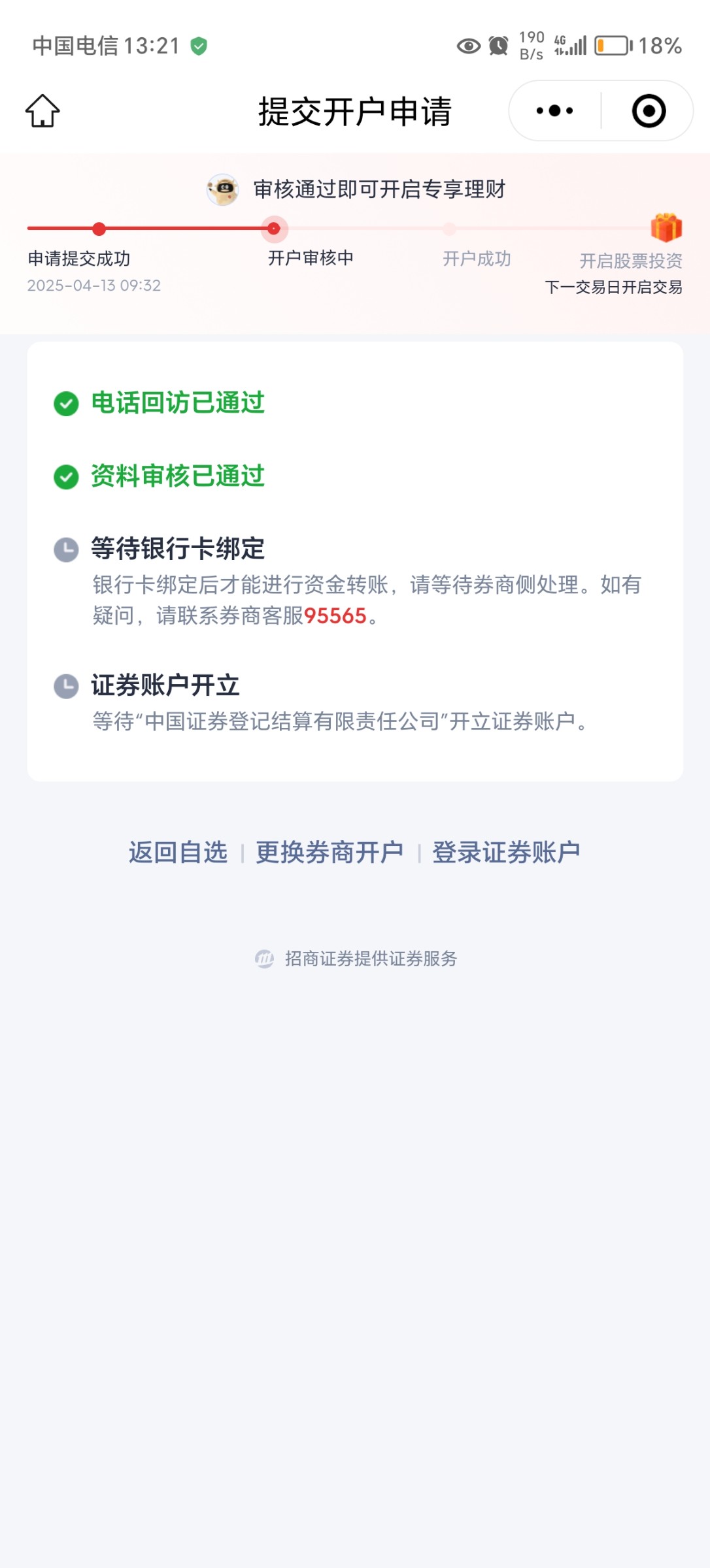
Task: Go to the mini program home icon
Action: 42,110
